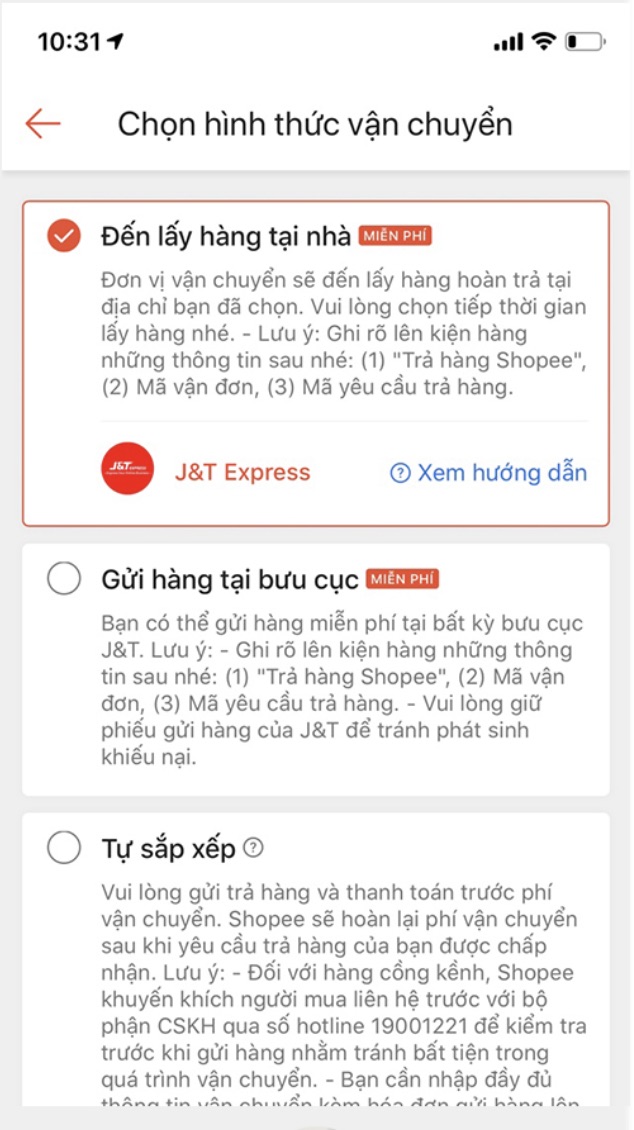The image size is (634, 1130).
Task: Open Xem hướng dẫn link
Action: click(x=488, y=473)
